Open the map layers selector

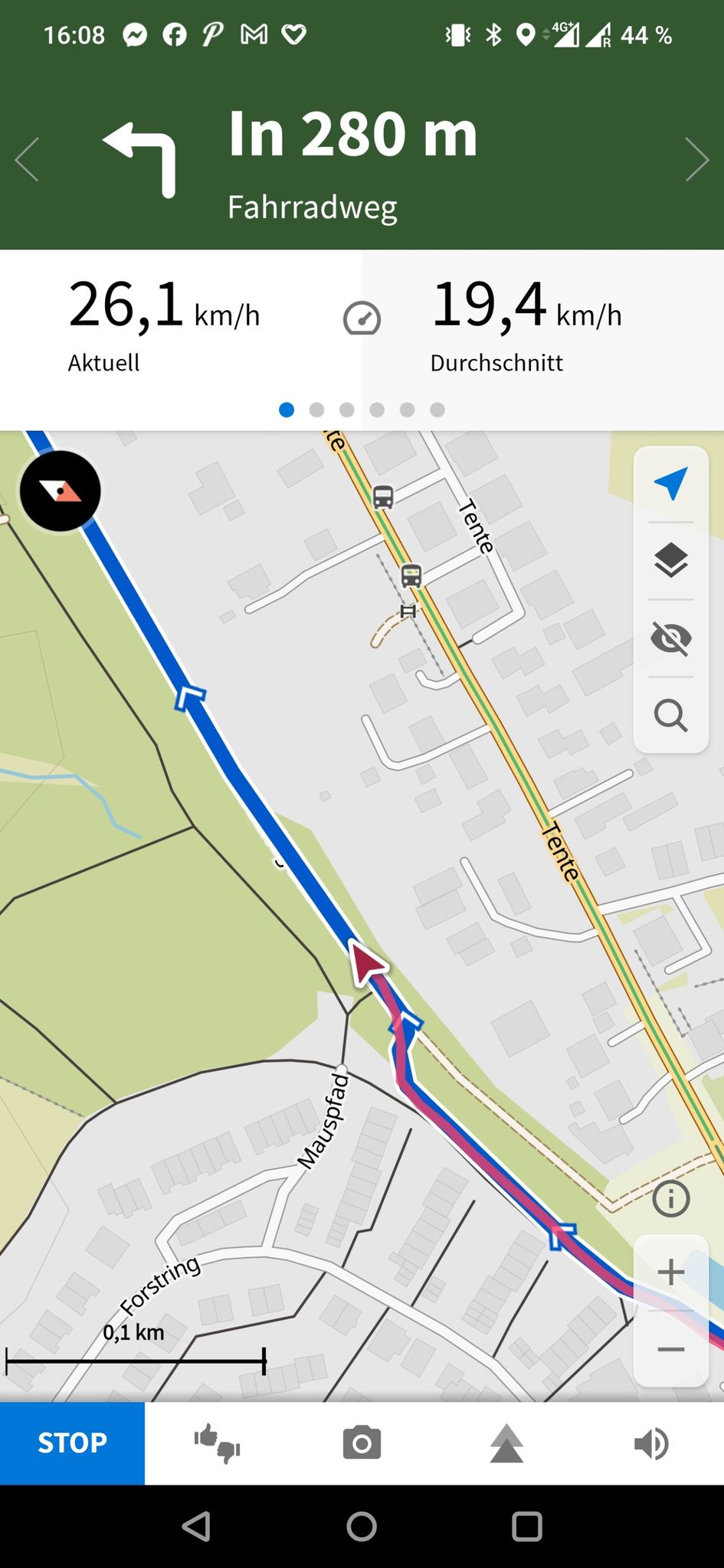(671, 561)
